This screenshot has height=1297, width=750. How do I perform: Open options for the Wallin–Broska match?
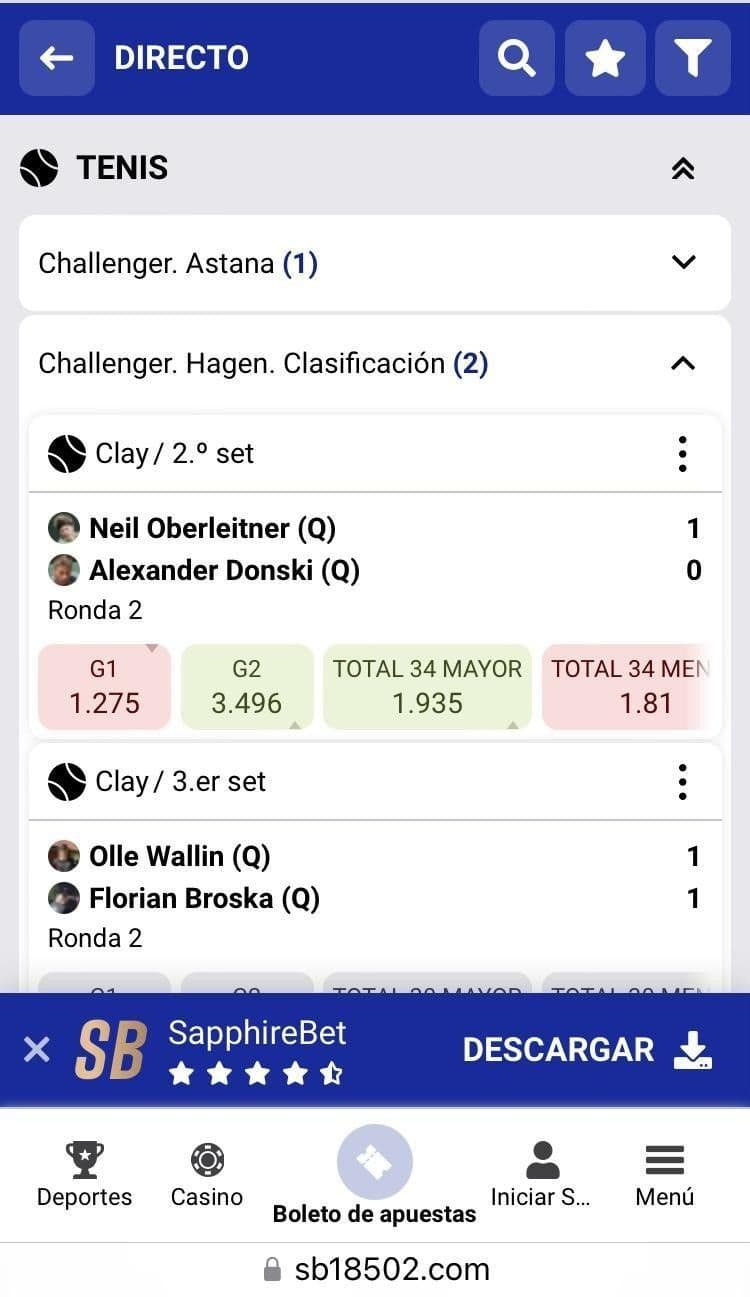(683, 782)
